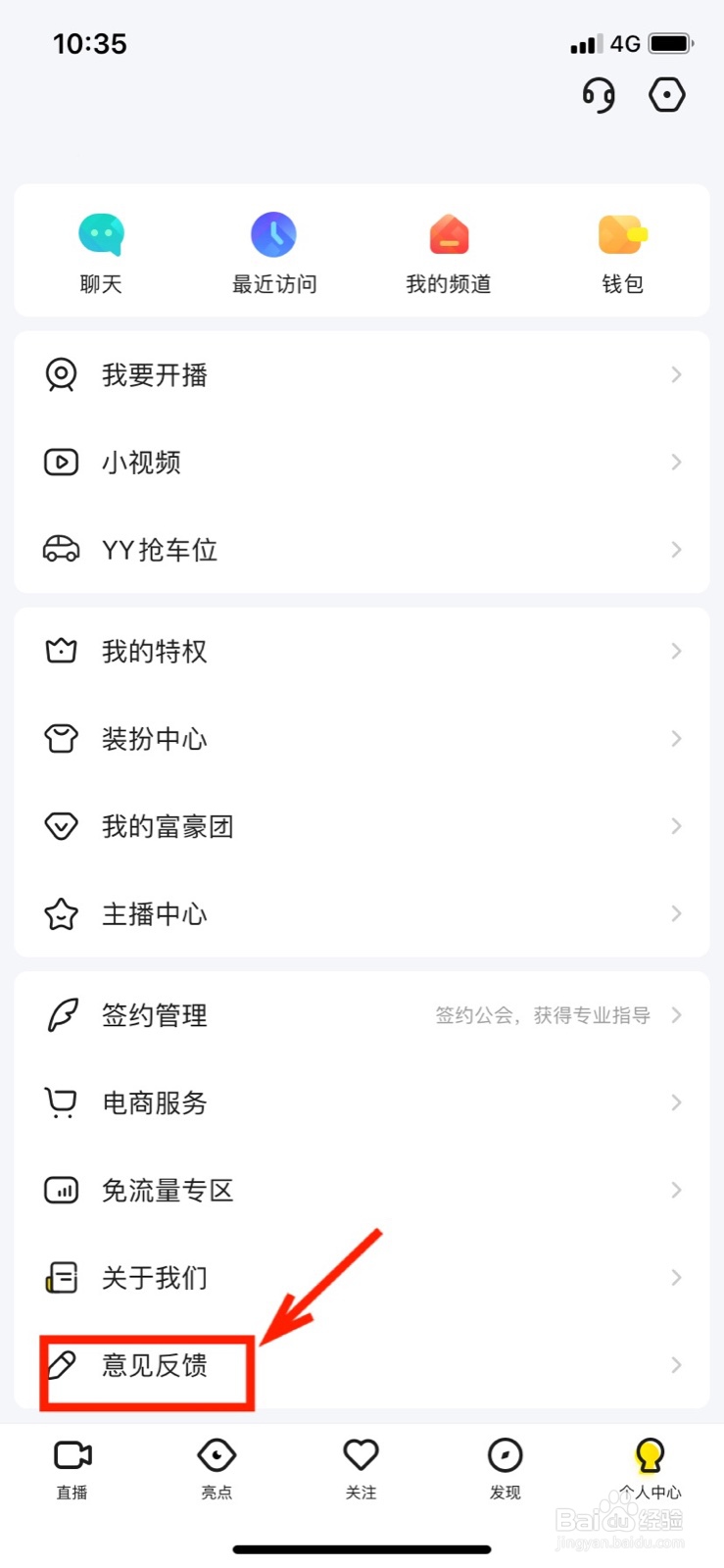The height and width of the screenshot is (1568, 724).
Task: Open 装扮中心 row
Action: pyautogui.click(x=362, y=739)
